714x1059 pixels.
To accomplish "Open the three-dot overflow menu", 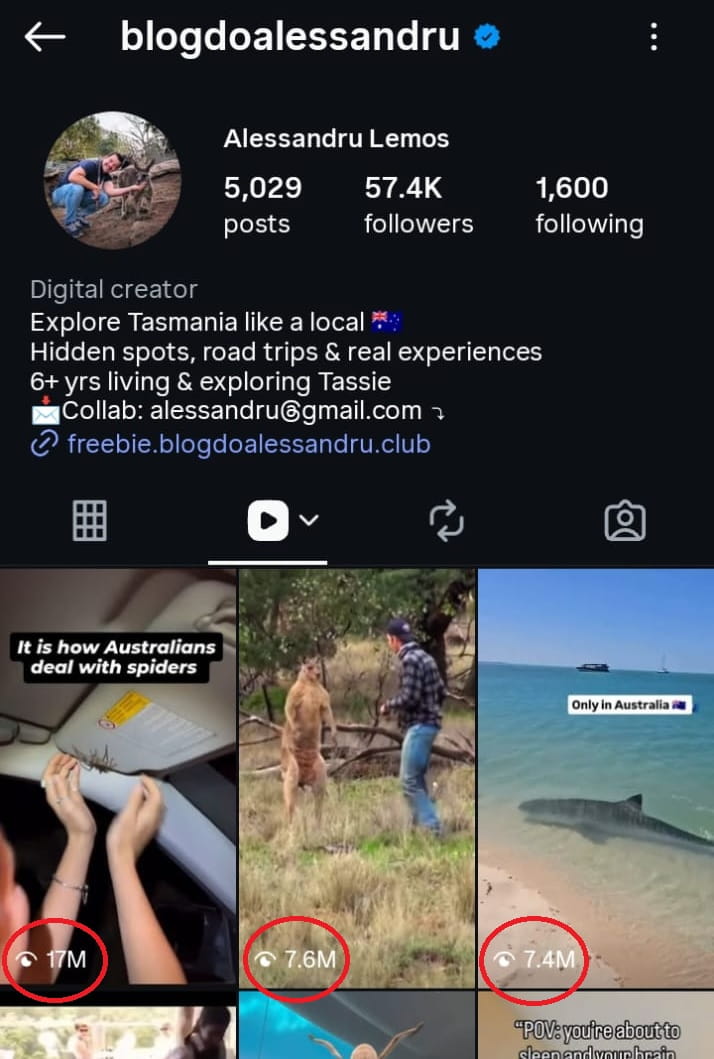I will [654, 38].
